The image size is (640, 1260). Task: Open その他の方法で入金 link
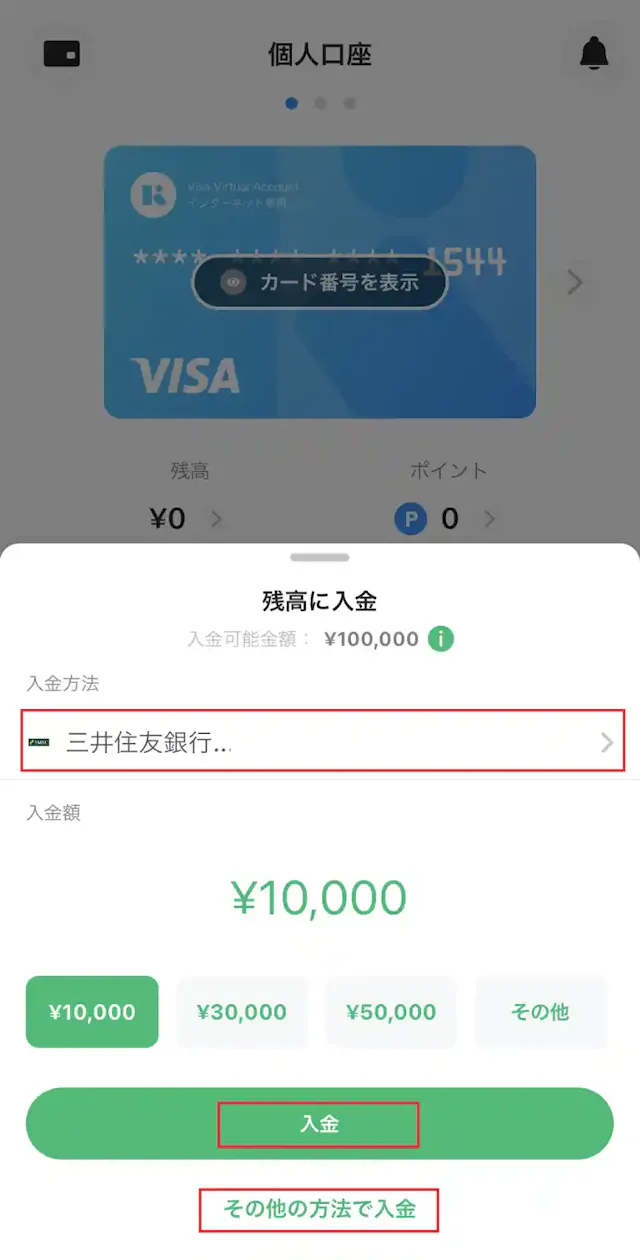tap(319, 1209)
